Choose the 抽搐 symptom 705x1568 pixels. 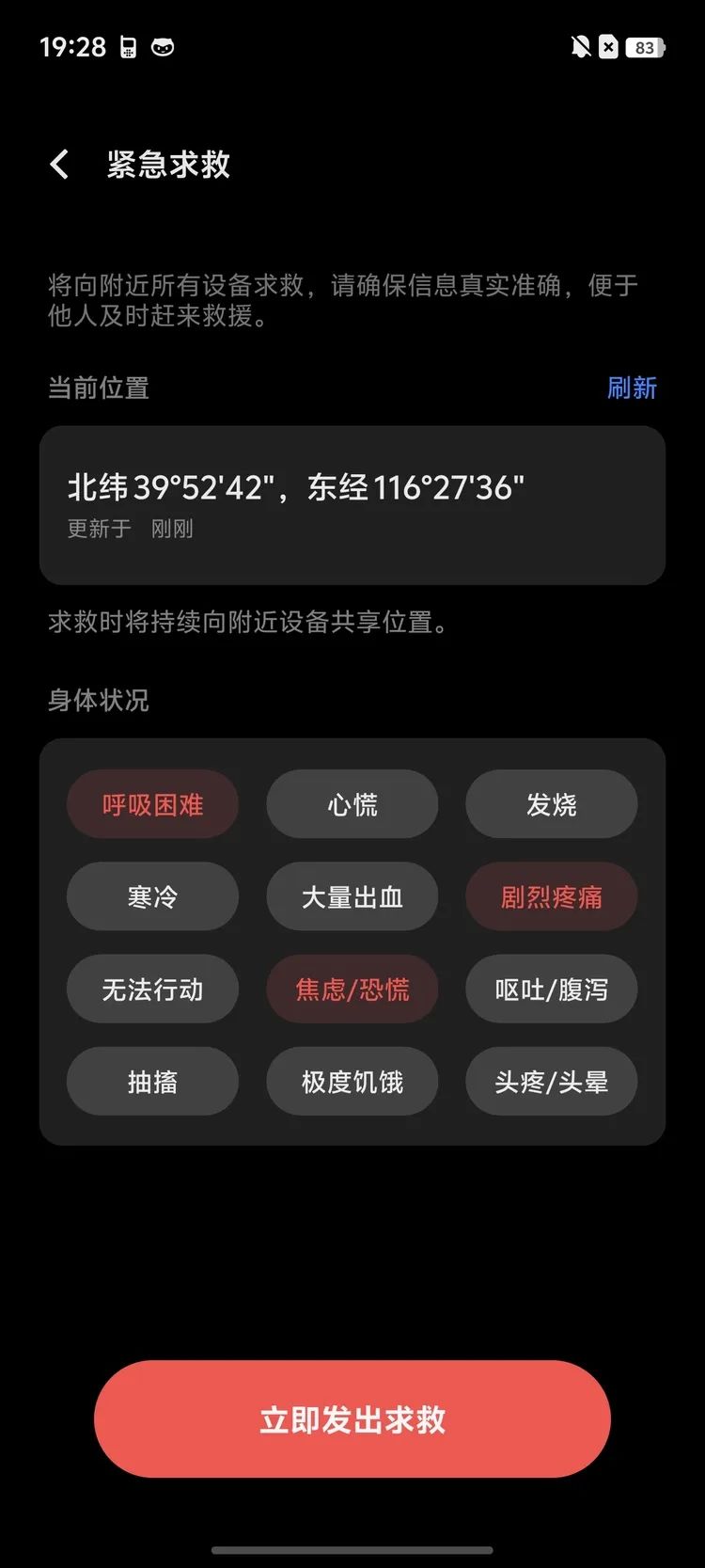[x=152, y=1081]
